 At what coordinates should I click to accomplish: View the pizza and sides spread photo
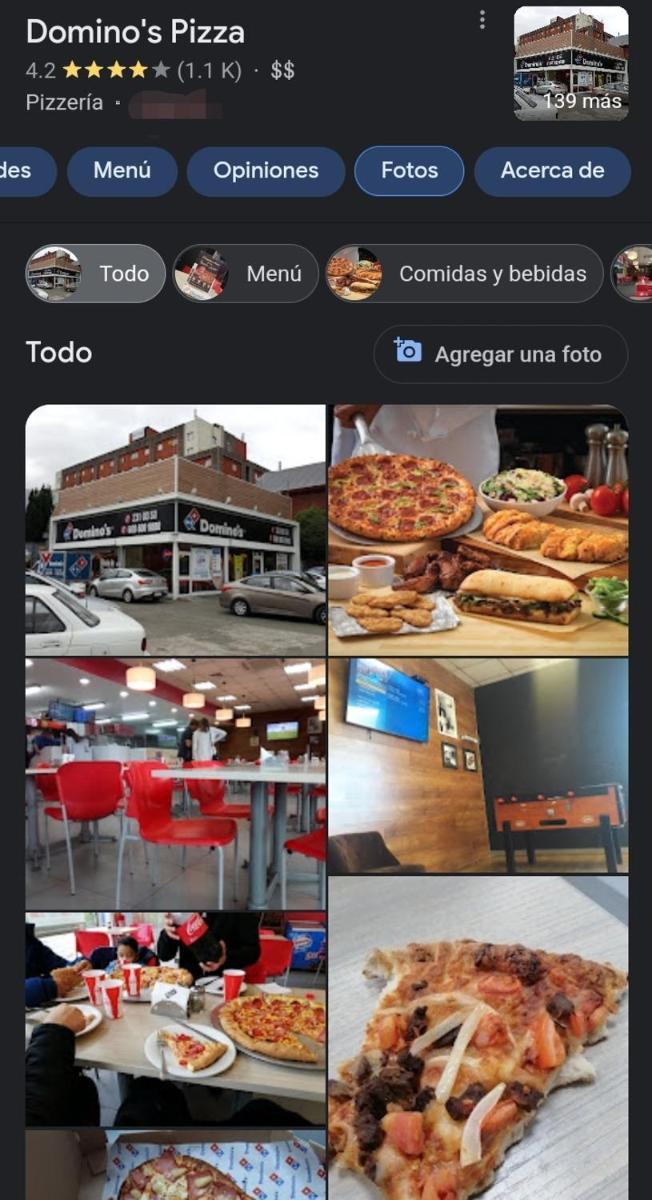[x=478, y=529]
